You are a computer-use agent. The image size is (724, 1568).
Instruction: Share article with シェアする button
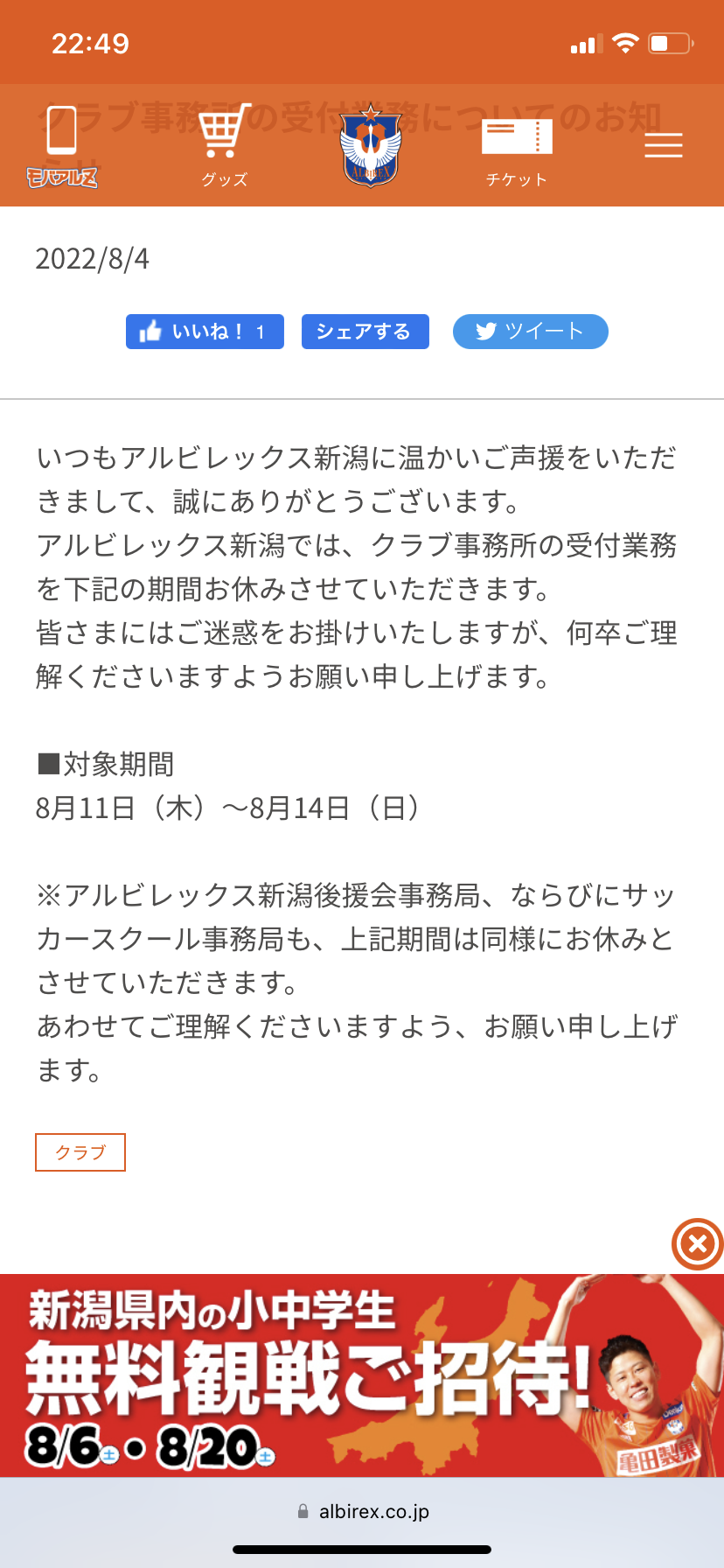(365, 332)
